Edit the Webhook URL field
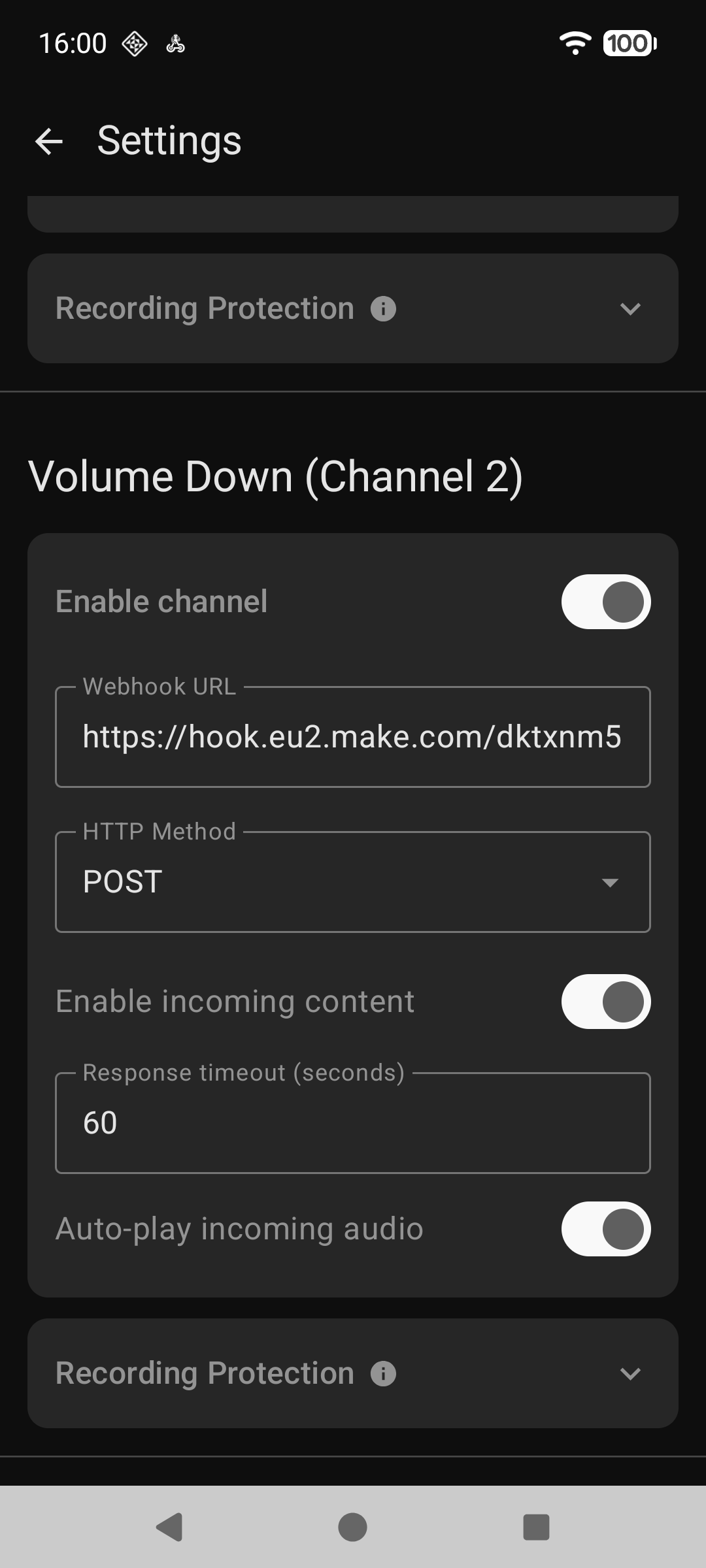 [x=353, y=737]
